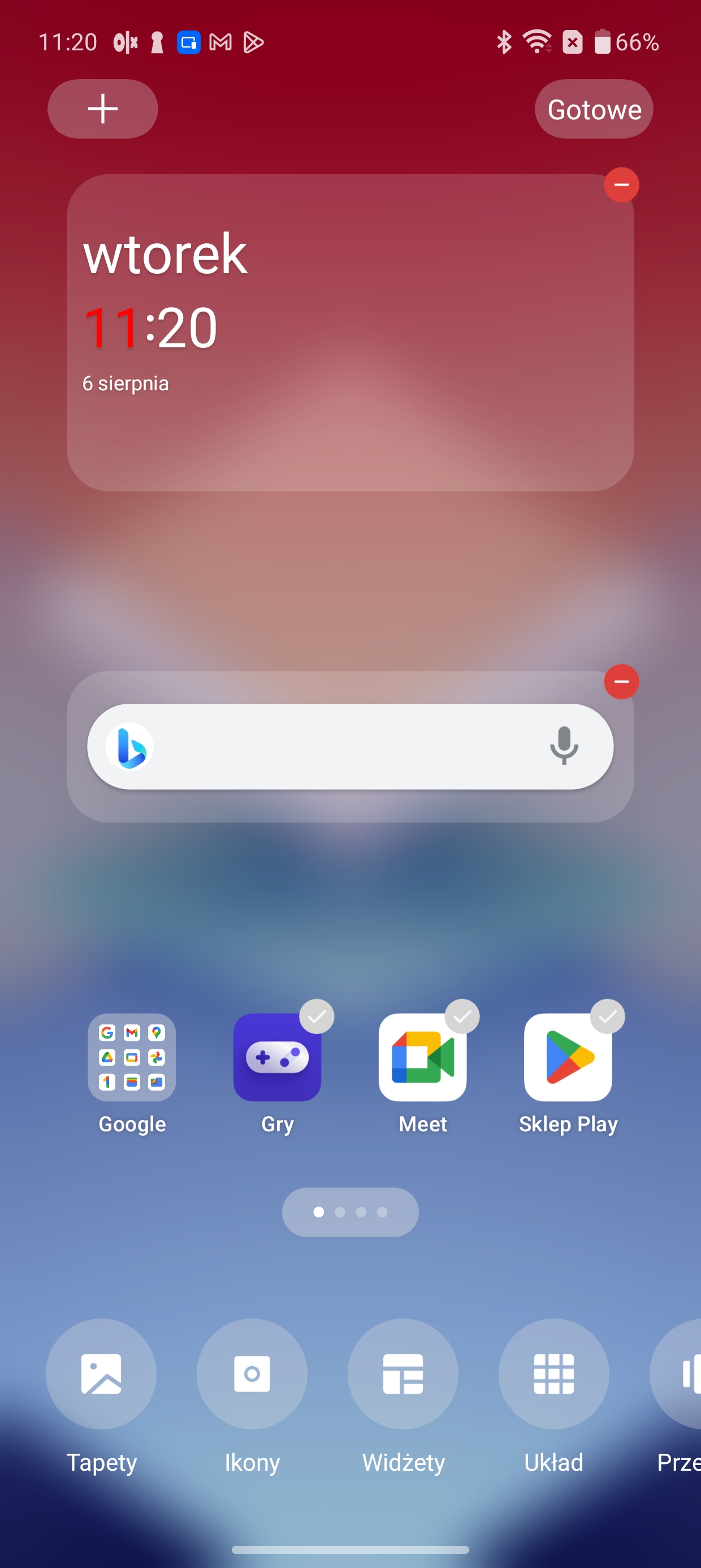Image resolution: width=701 pixels, height=1568 pixels.
Task: Open the Google folder
Action: point(132,1057)
